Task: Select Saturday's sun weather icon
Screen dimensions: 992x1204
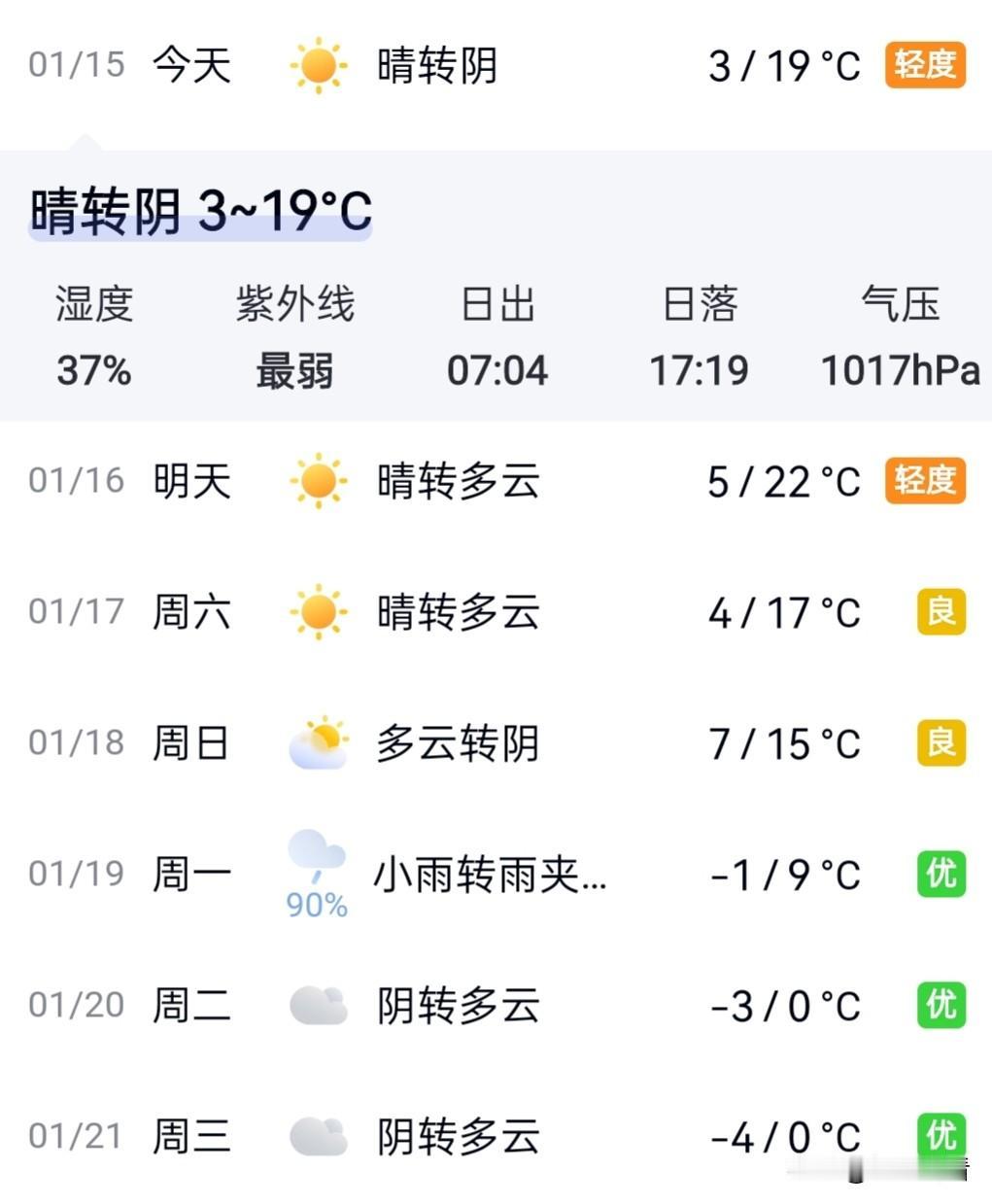Action: click(318, 612)
